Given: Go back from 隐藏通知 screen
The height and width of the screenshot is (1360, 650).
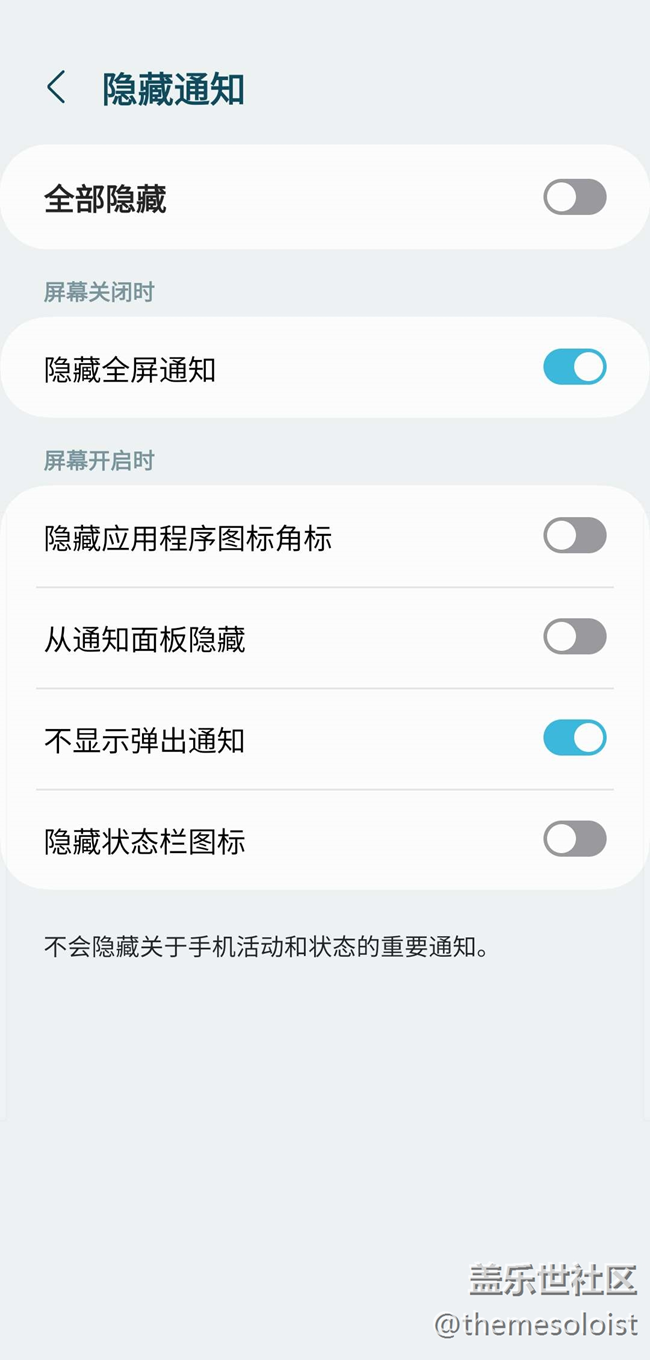Looking at the screenshot, I should point(56,88).
